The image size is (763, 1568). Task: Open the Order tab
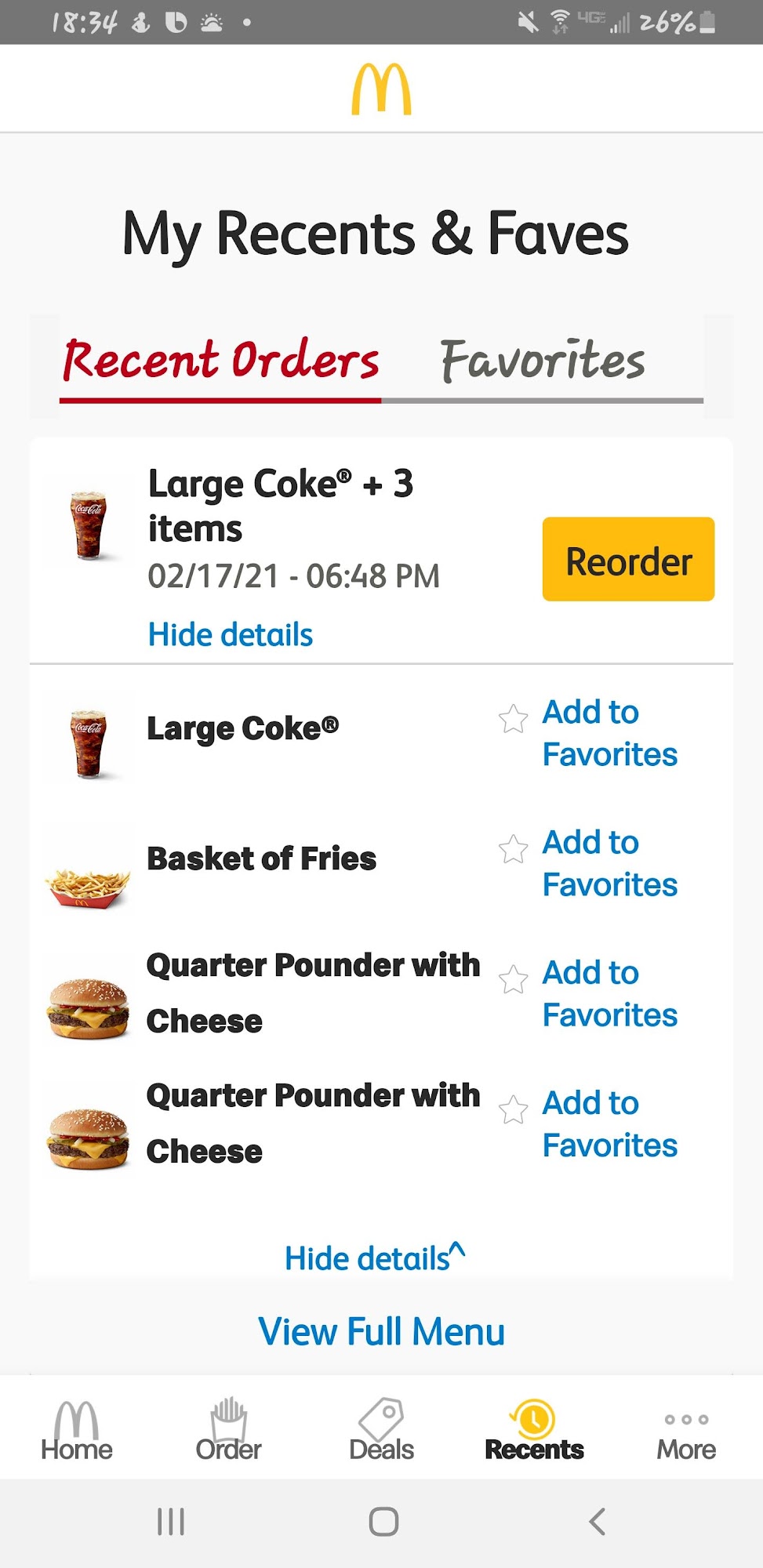coord(228,1431)
